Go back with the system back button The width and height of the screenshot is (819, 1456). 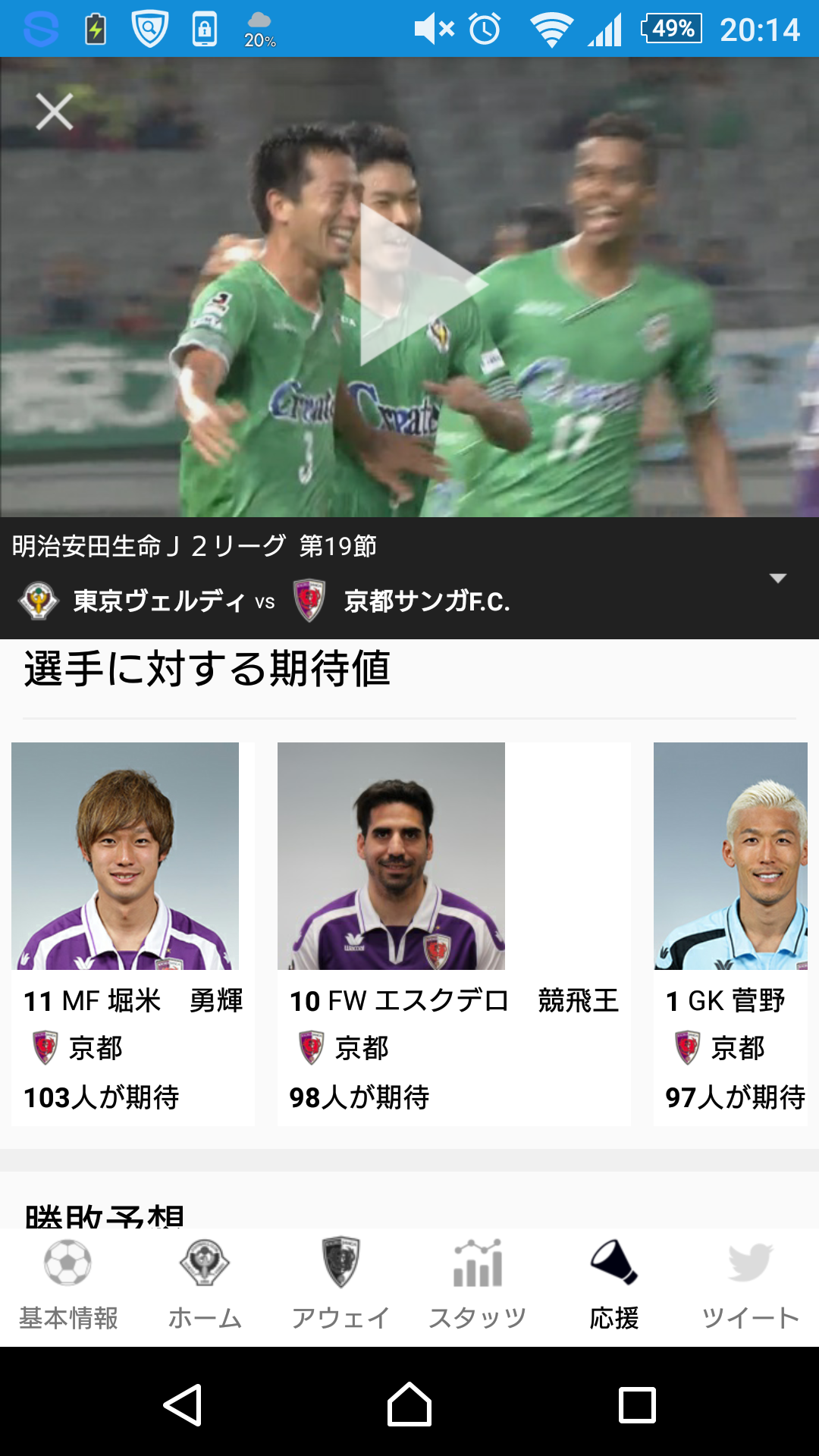point(183,1404)
